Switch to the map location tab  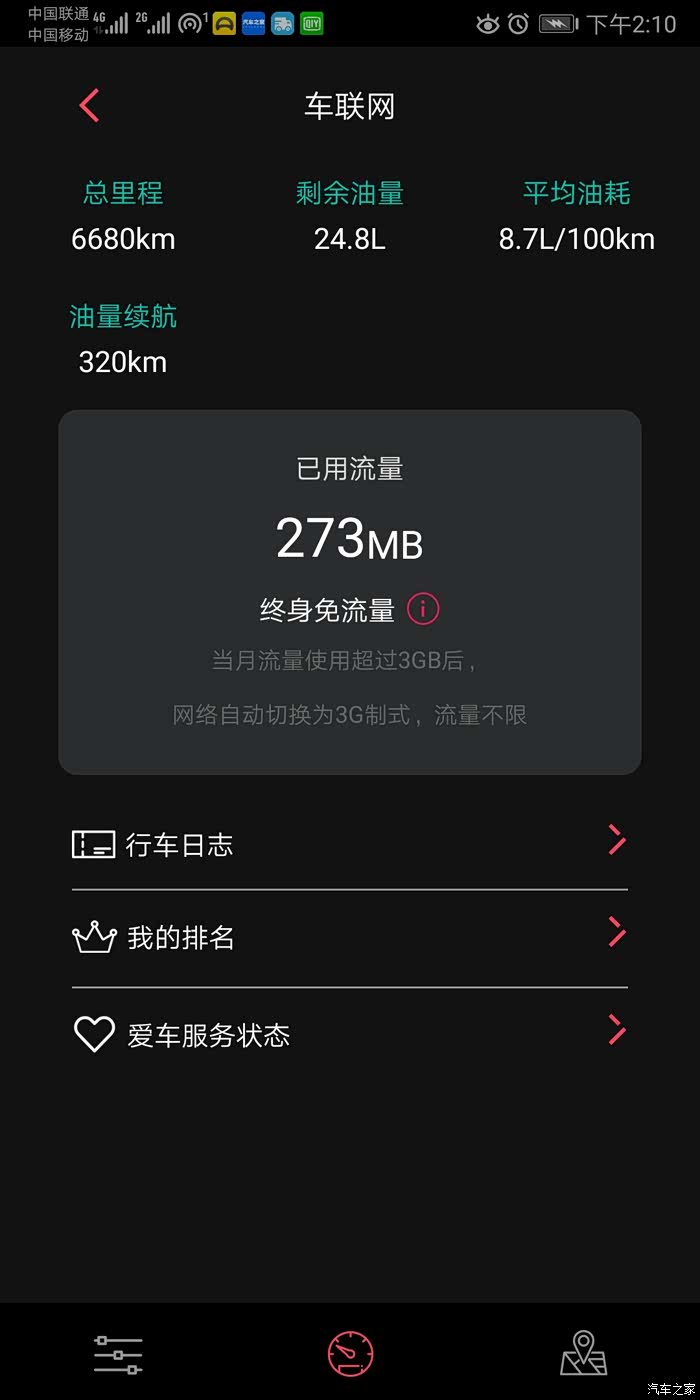pyautogui.click(x=583, y=1354)
